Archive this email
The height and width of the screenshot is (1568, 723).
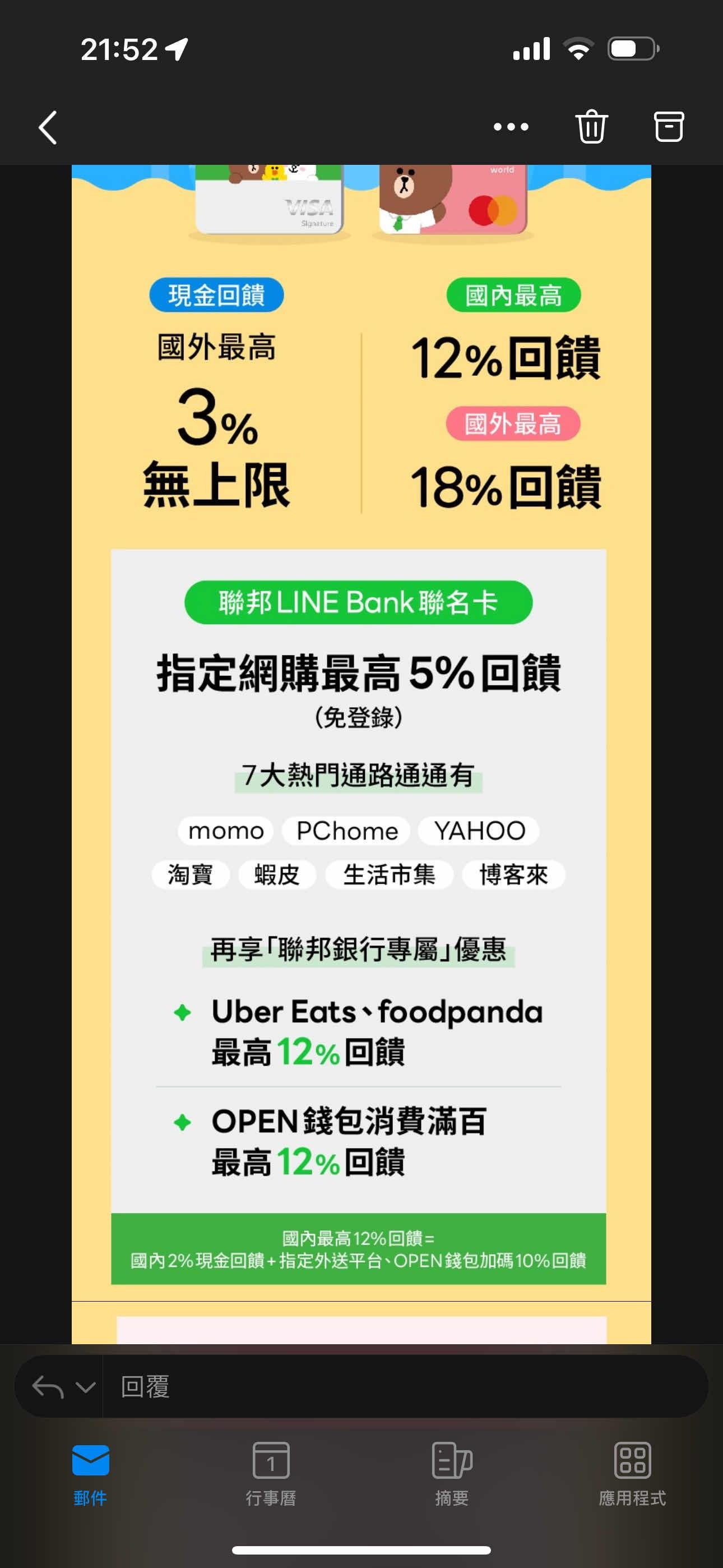point(668,127)
